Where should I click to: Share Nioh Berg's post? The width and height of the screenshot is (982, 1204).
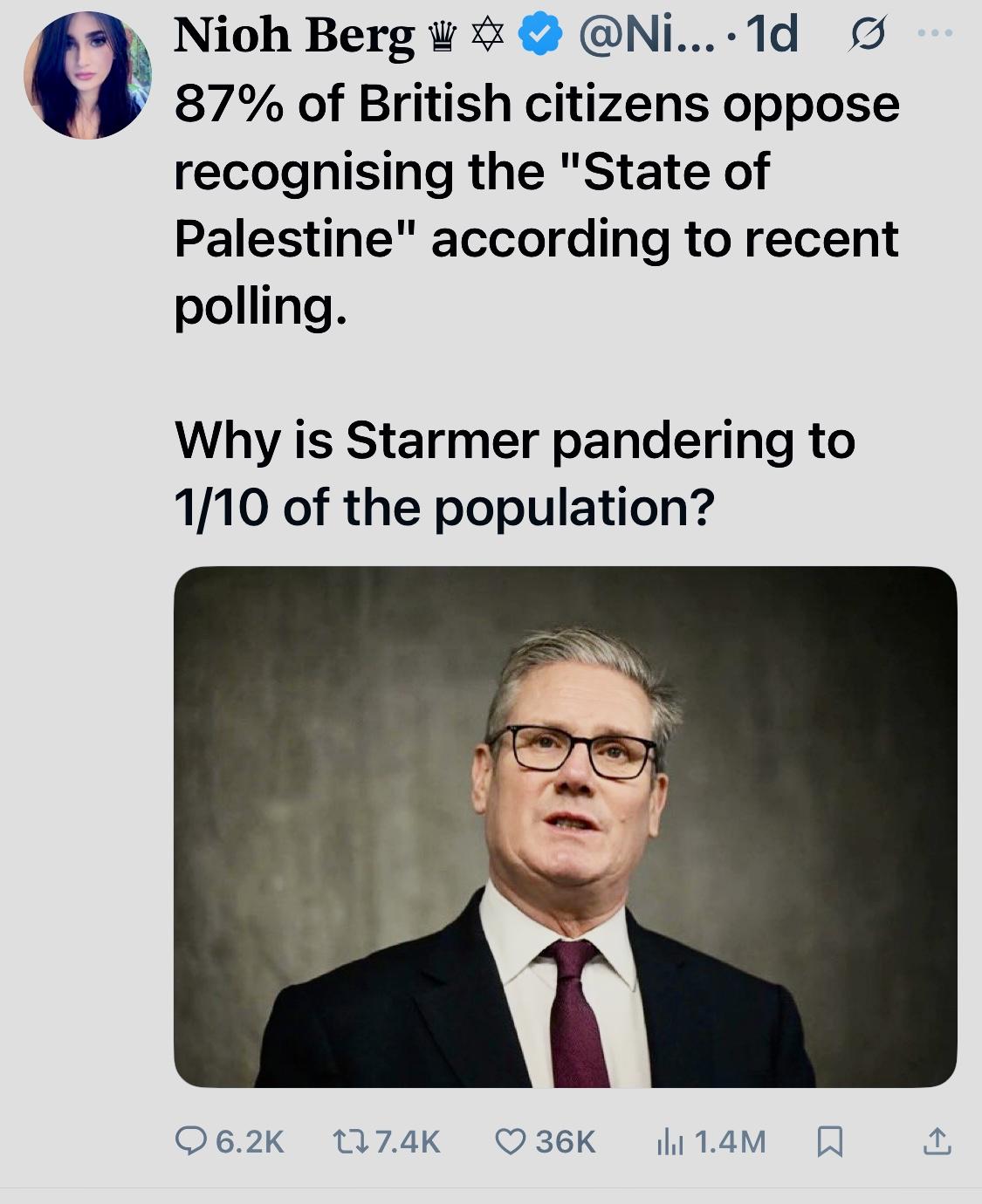(x=937, y=1140)
